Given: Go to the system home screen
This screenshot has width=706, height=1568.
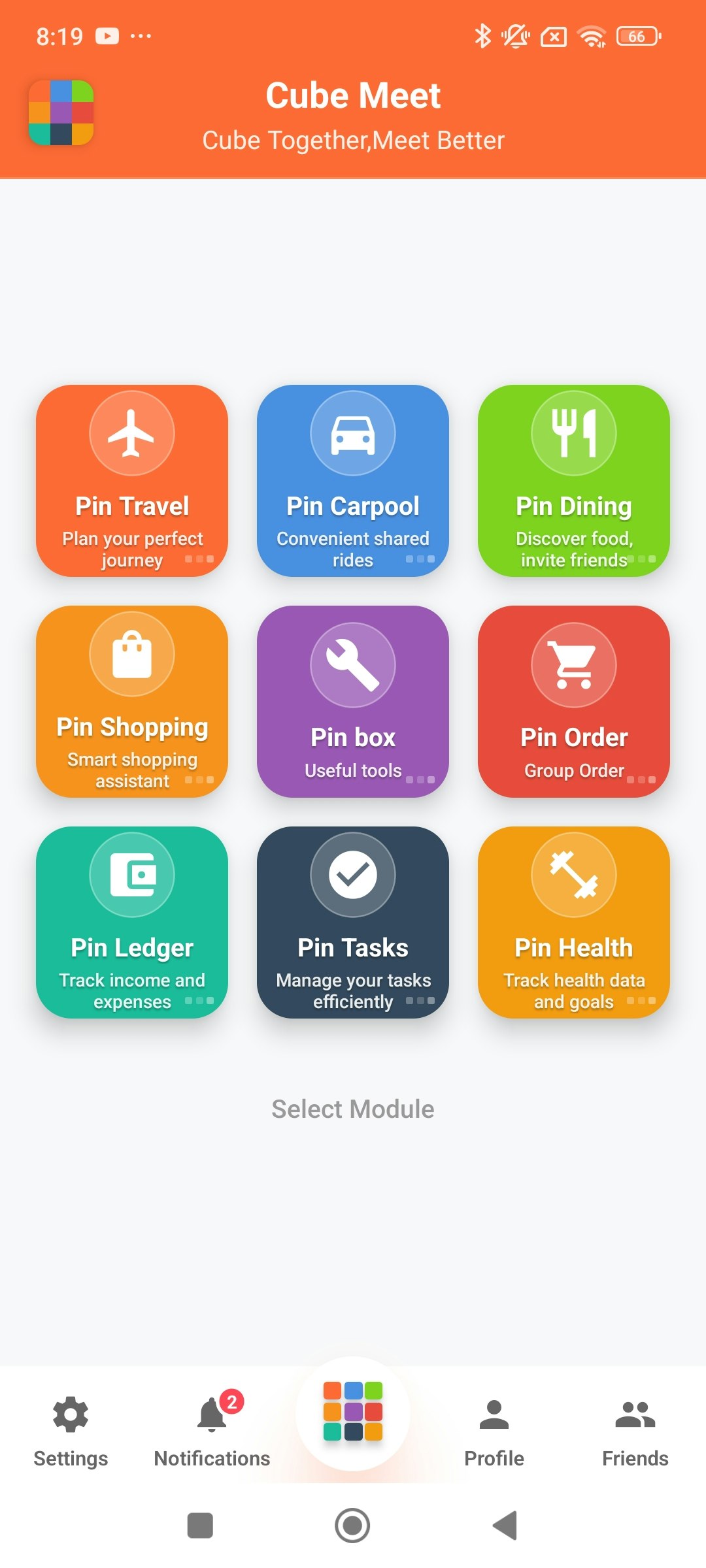Looking at the screenshot, I should [352, 1526].
